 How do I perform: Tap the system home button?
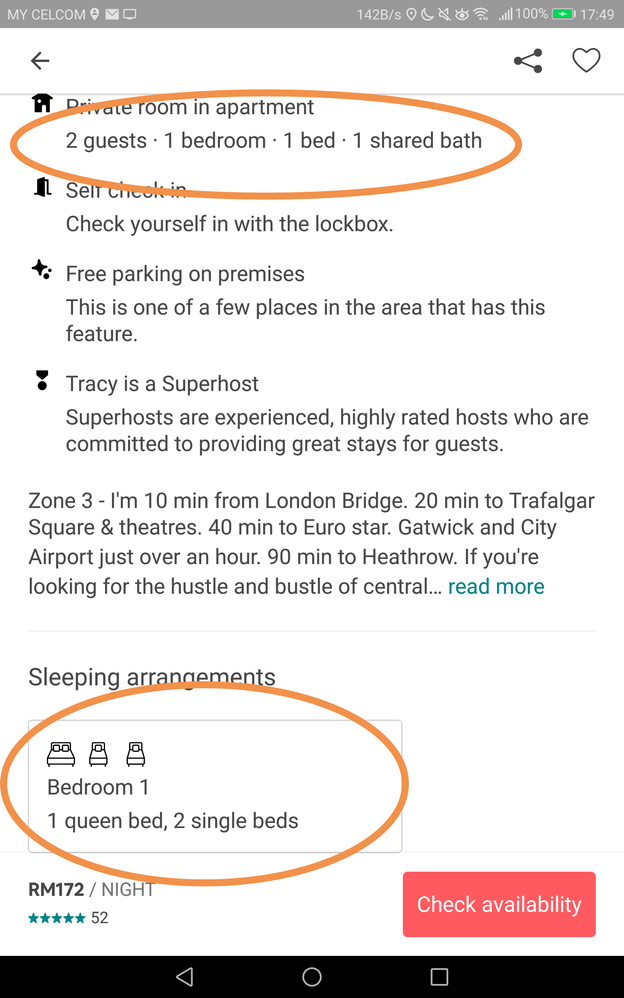pos(312,976)
